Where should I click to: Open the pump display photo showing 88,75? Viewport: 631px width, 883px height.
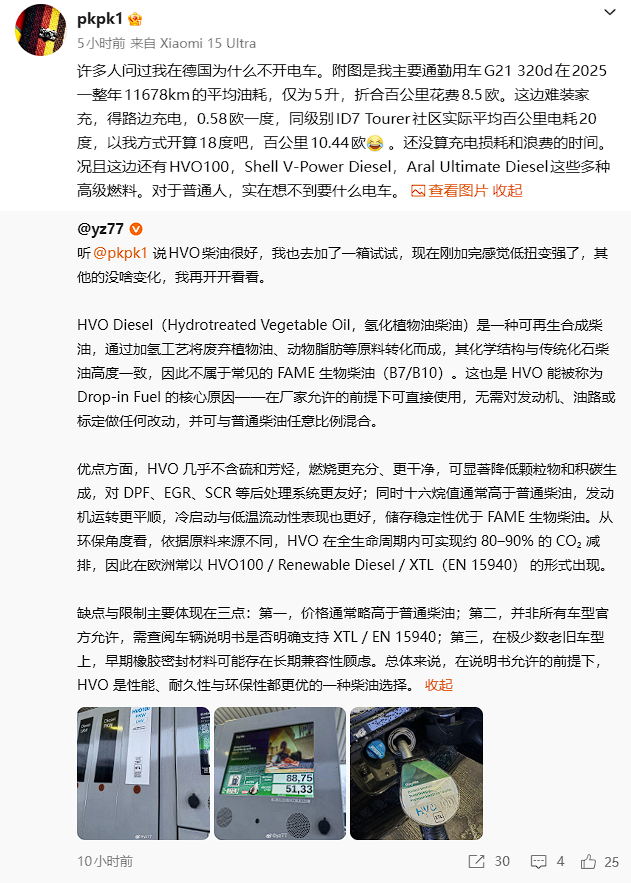click(277, 773)
